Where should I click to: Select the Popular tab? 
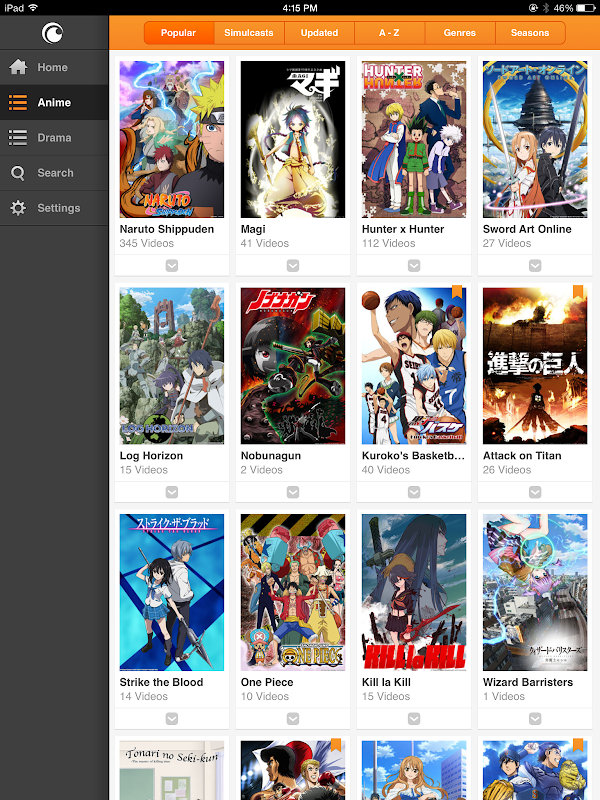[179, 33]
